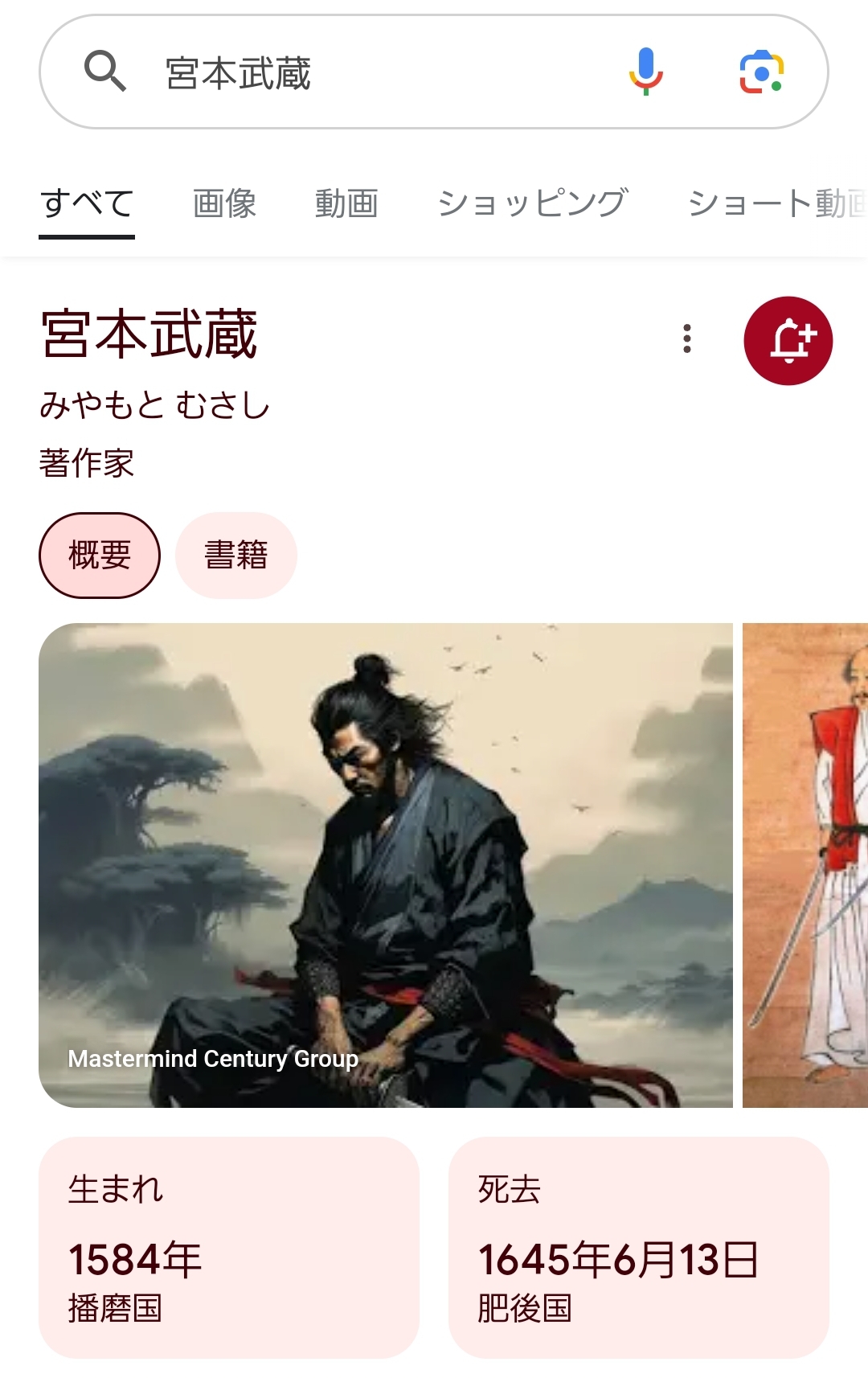Select the 概要 chip
The height and width of the screenshot is (1378, 868).
100,556
